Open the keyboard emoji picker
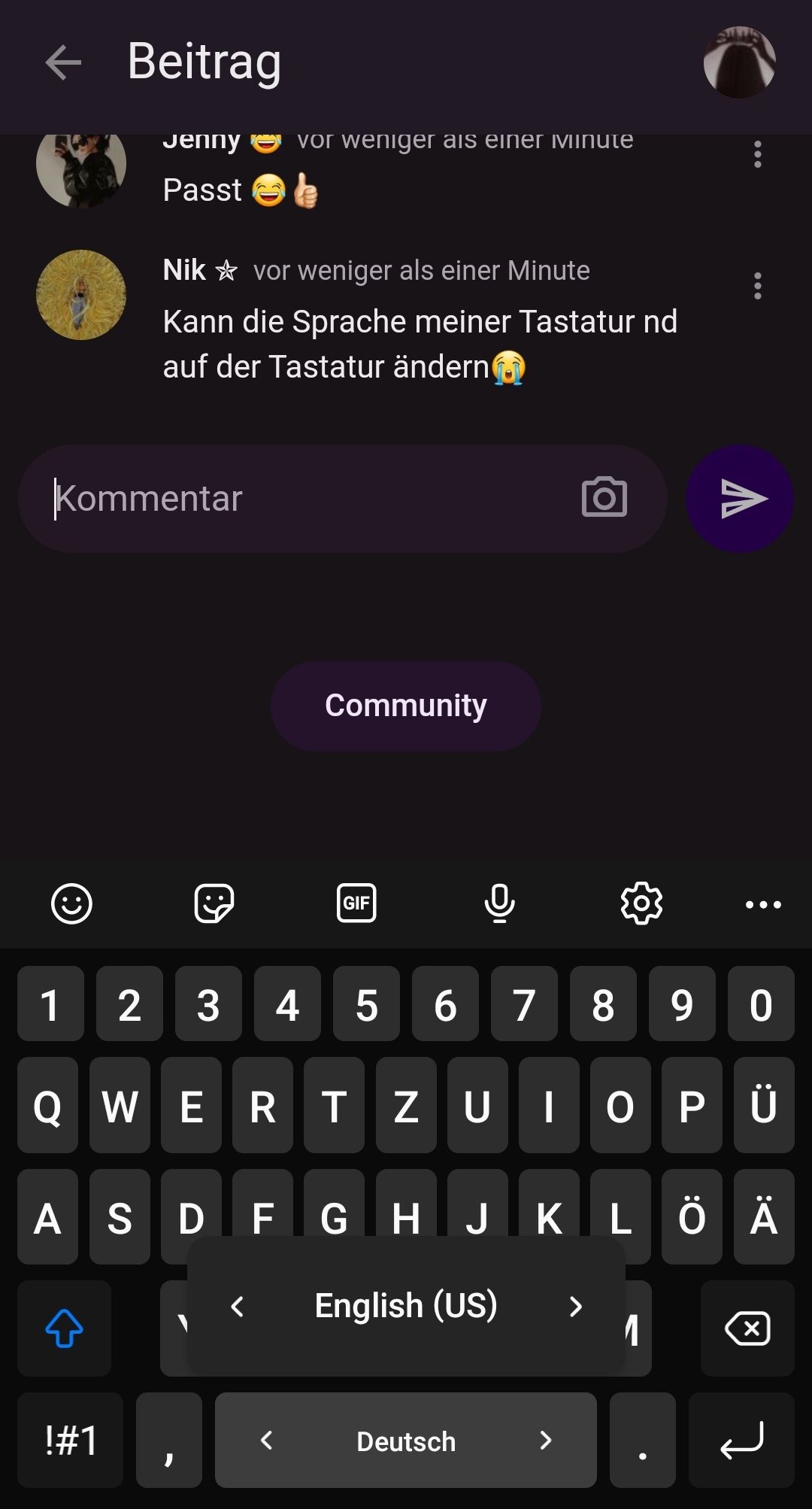The width and height of the screenshot is (812, 1509). pyautogui.click(x=71, y=903)
